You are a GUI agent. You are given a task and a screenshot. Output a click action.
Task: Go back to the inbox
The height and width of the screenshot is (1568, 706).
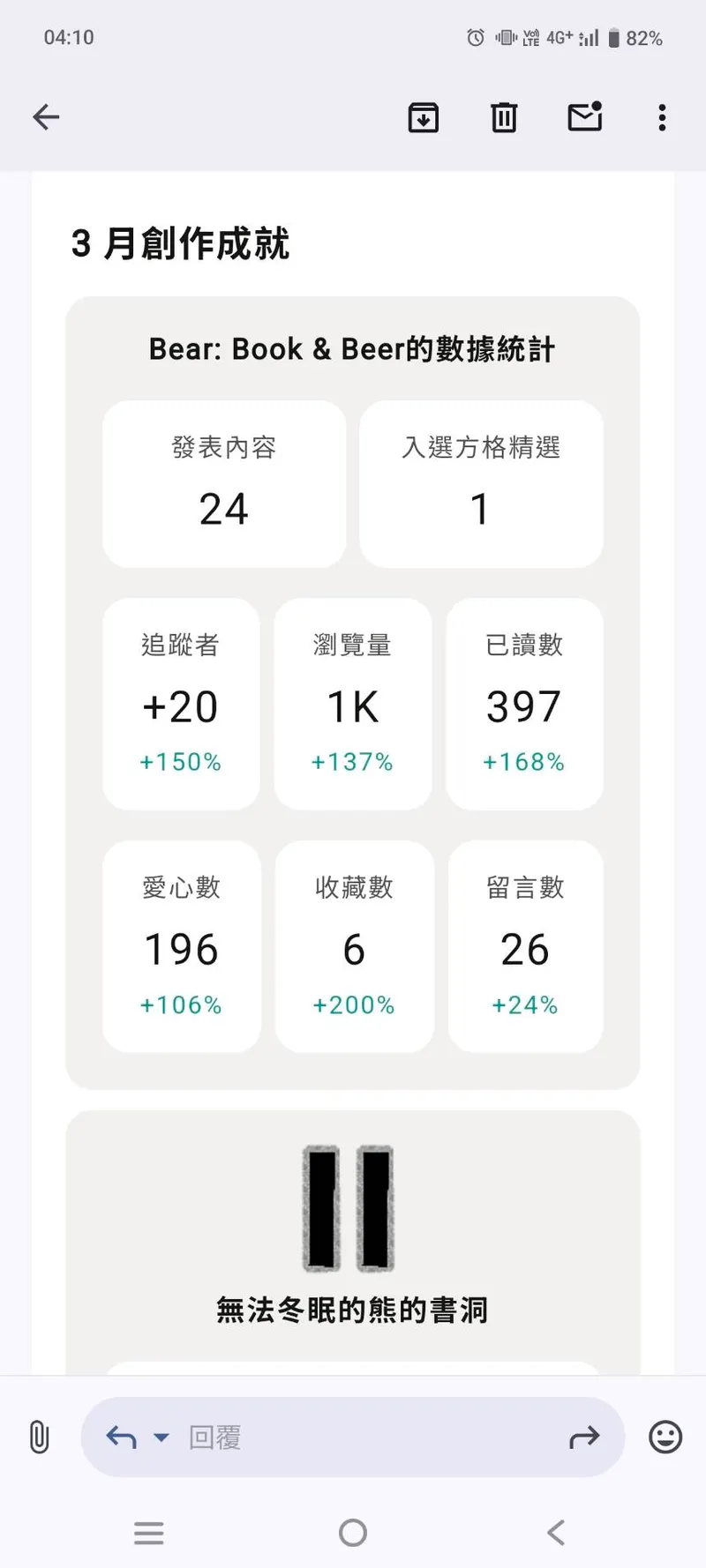[46, 117]
